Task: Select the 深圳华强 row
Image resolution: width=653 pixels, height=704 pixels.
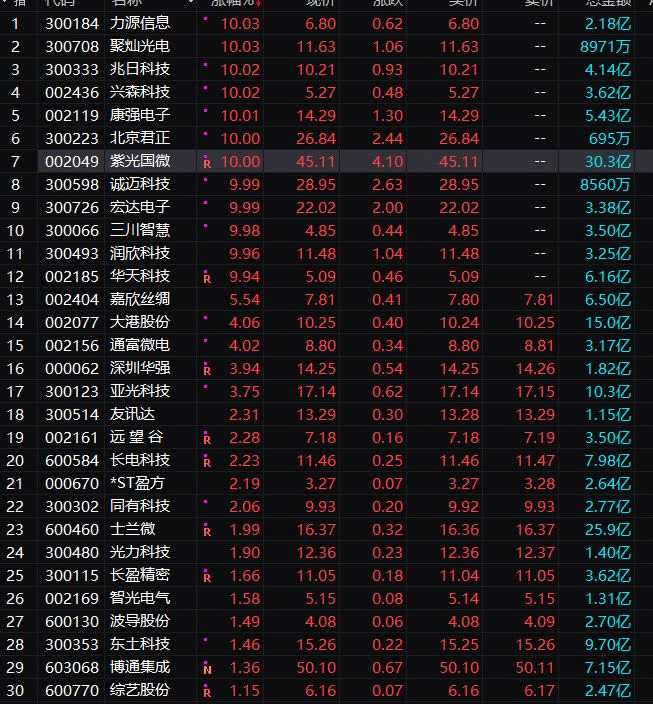Action: pyautogui.click(x=139, y=368)
